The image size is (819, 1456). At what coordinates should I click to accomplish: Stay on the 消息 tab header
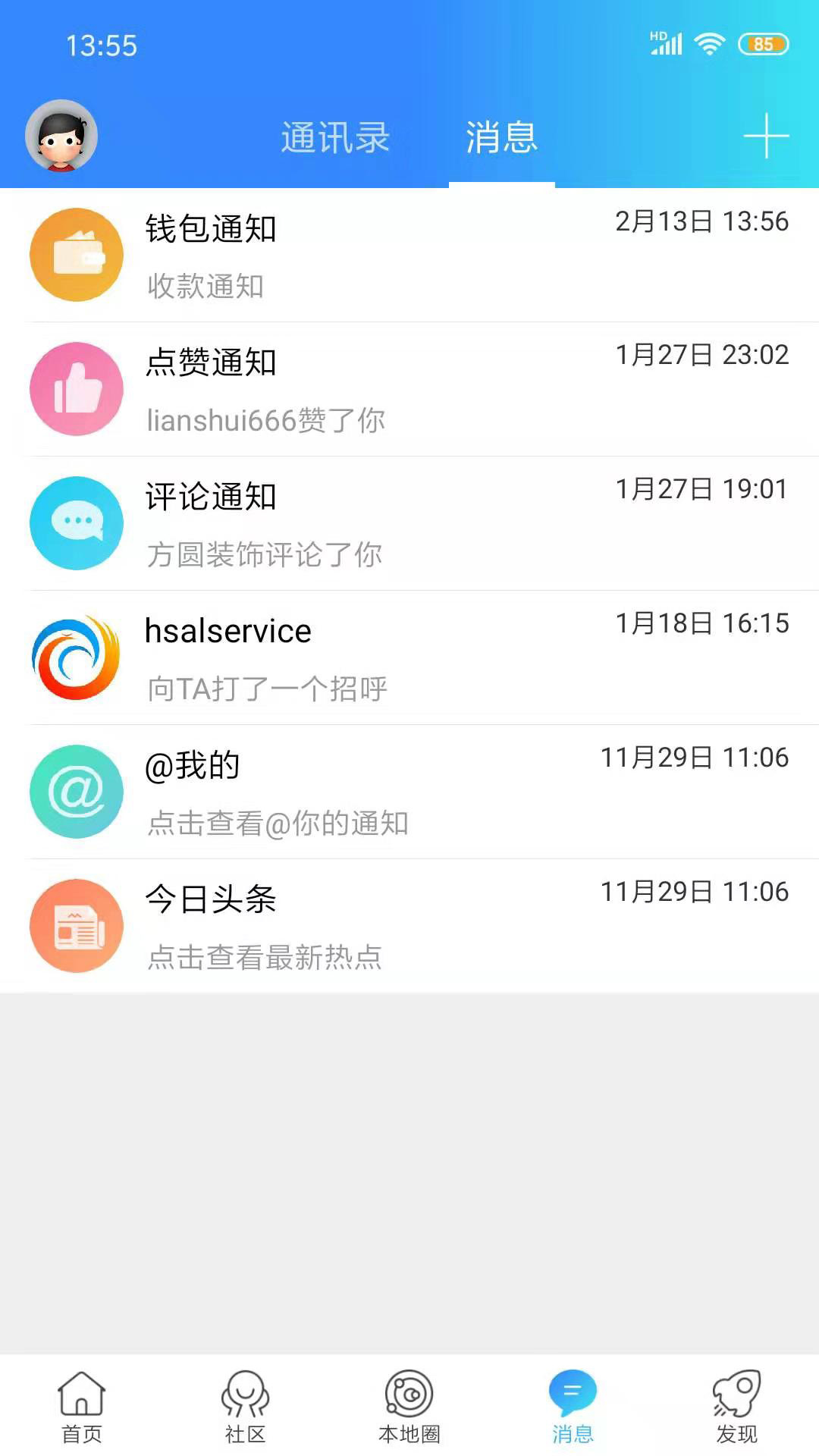tap(502, 138)
